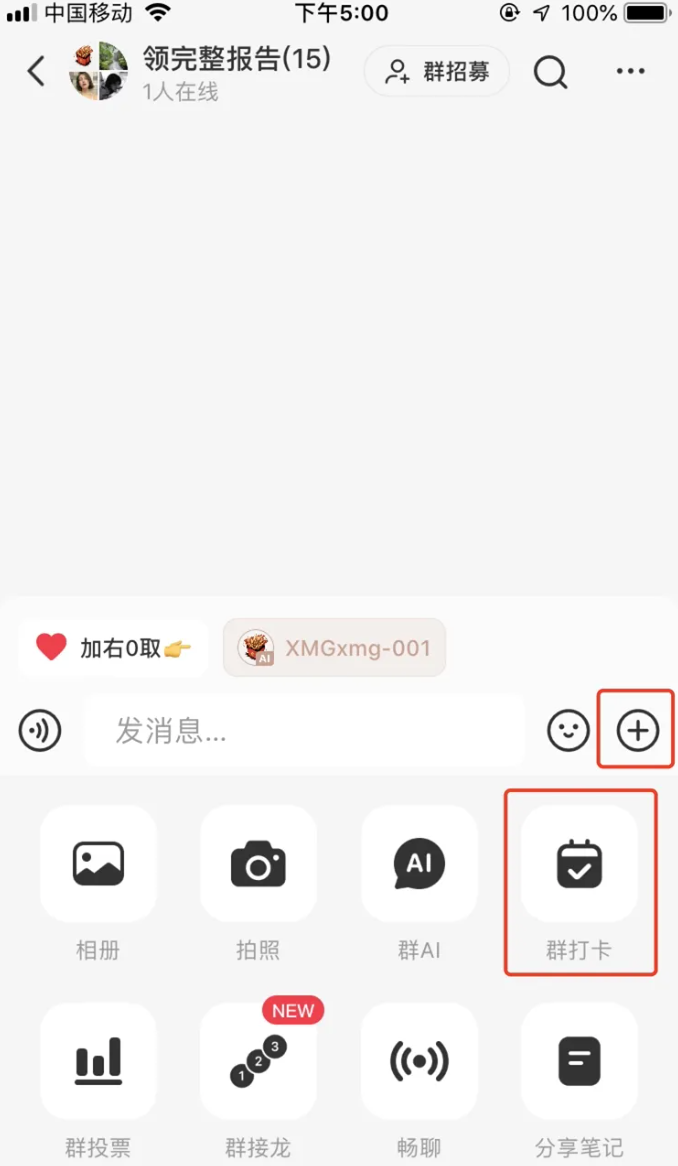The image size is (678, 1166).
Task: Open the three-dot overflow menu
Action: point(630,71)
